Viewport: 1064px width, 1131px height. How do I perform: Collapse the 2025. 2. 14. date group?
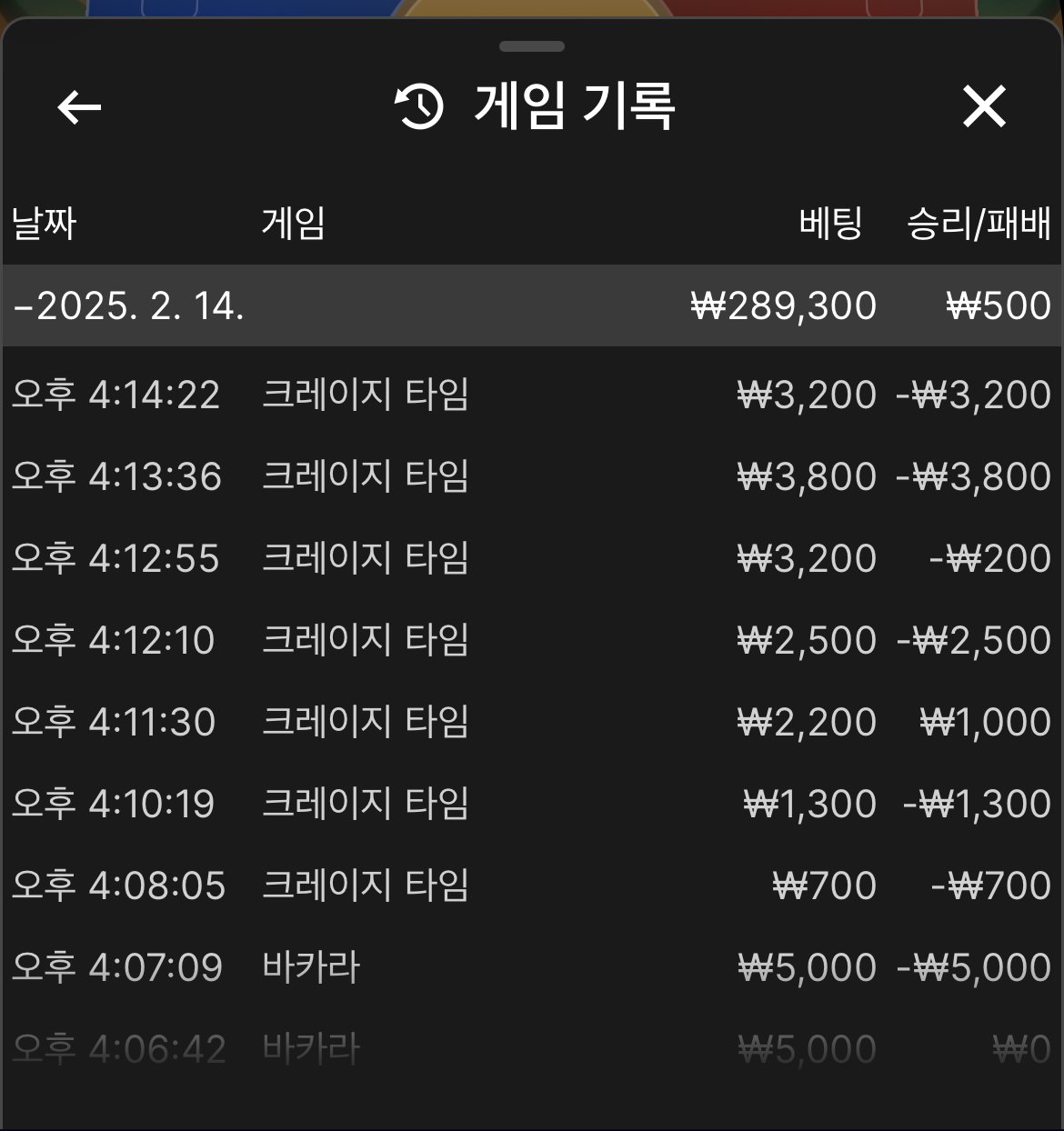coord(127,306)
